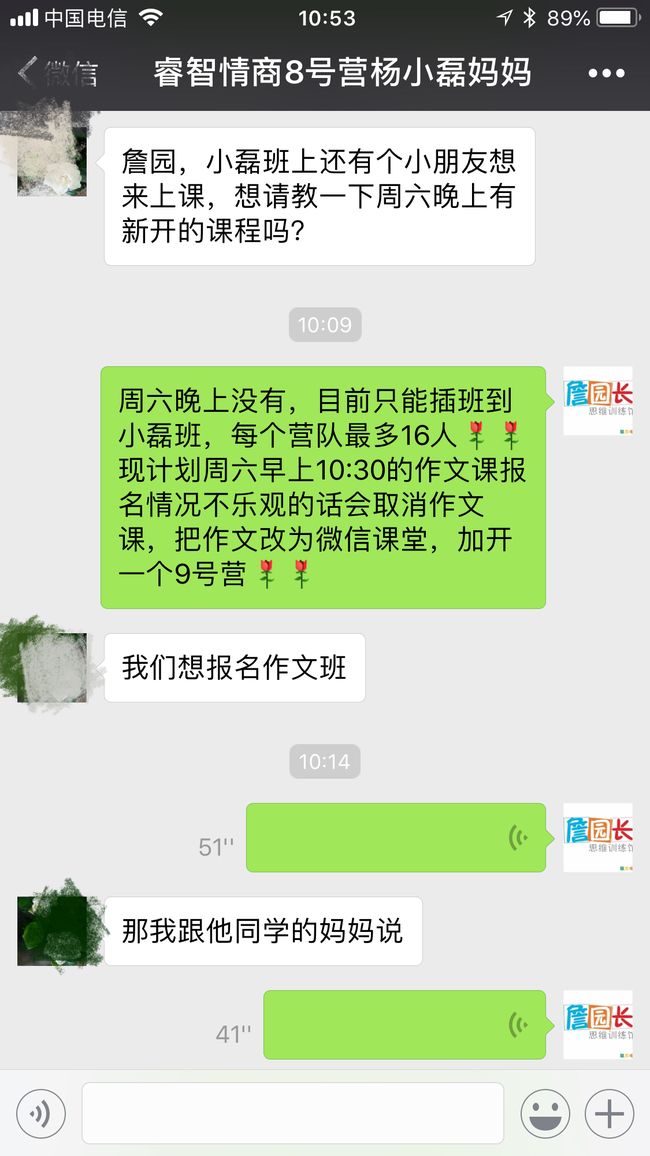
Task: Play the 51-second voice message
Action: 396,838
